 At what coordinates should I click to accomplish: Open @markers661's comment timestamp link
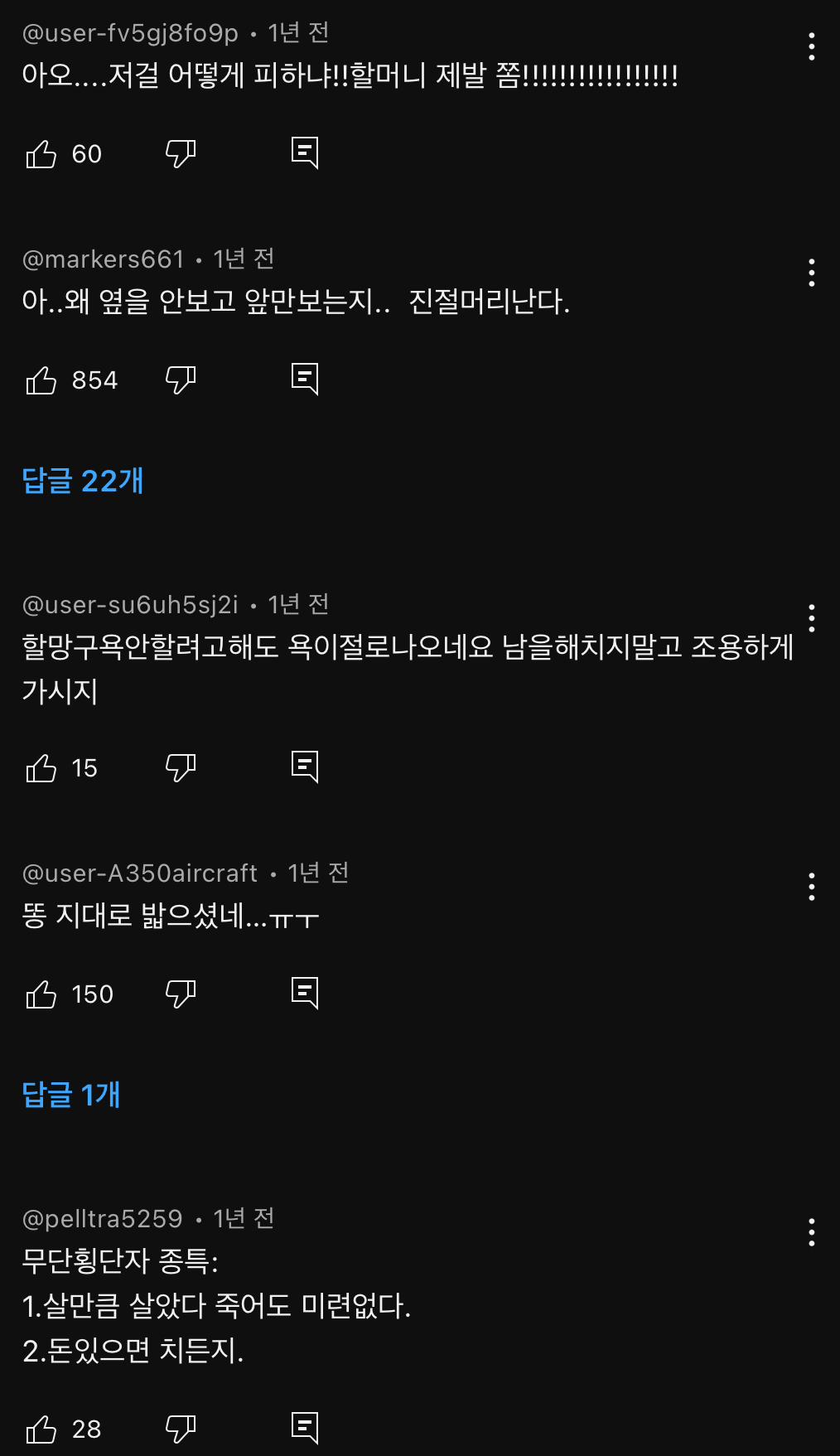pyautogui.click(x=244, y=259)
